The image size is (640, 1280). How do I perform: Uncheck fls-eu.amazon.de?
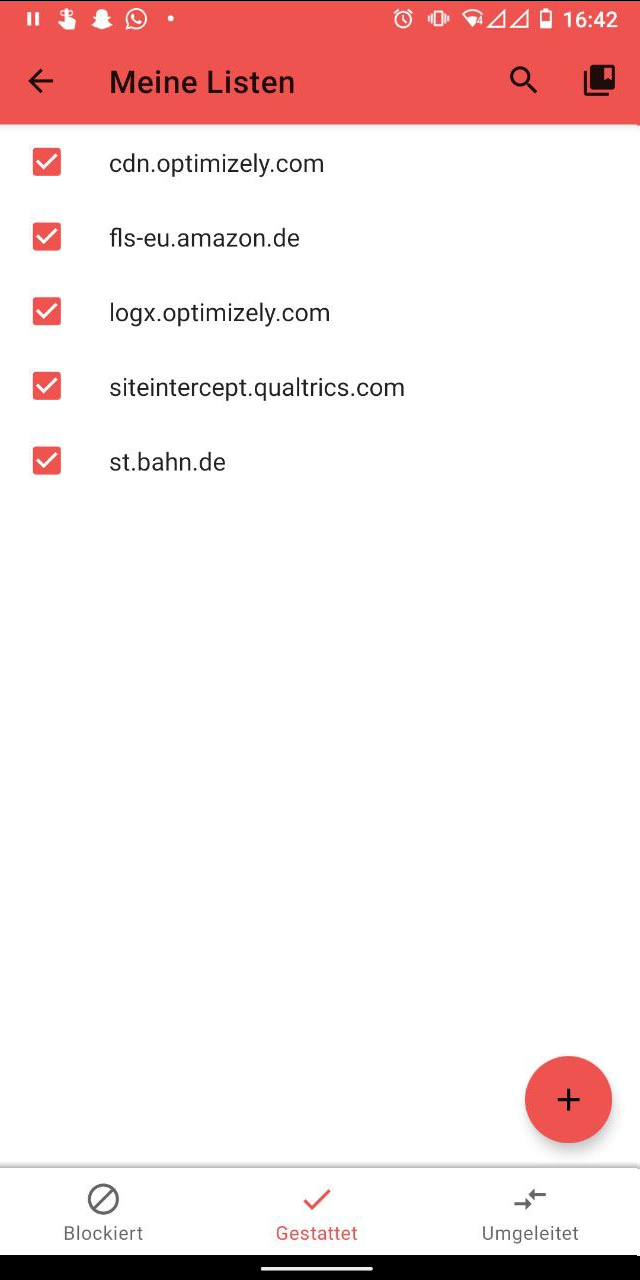[47, 237]
